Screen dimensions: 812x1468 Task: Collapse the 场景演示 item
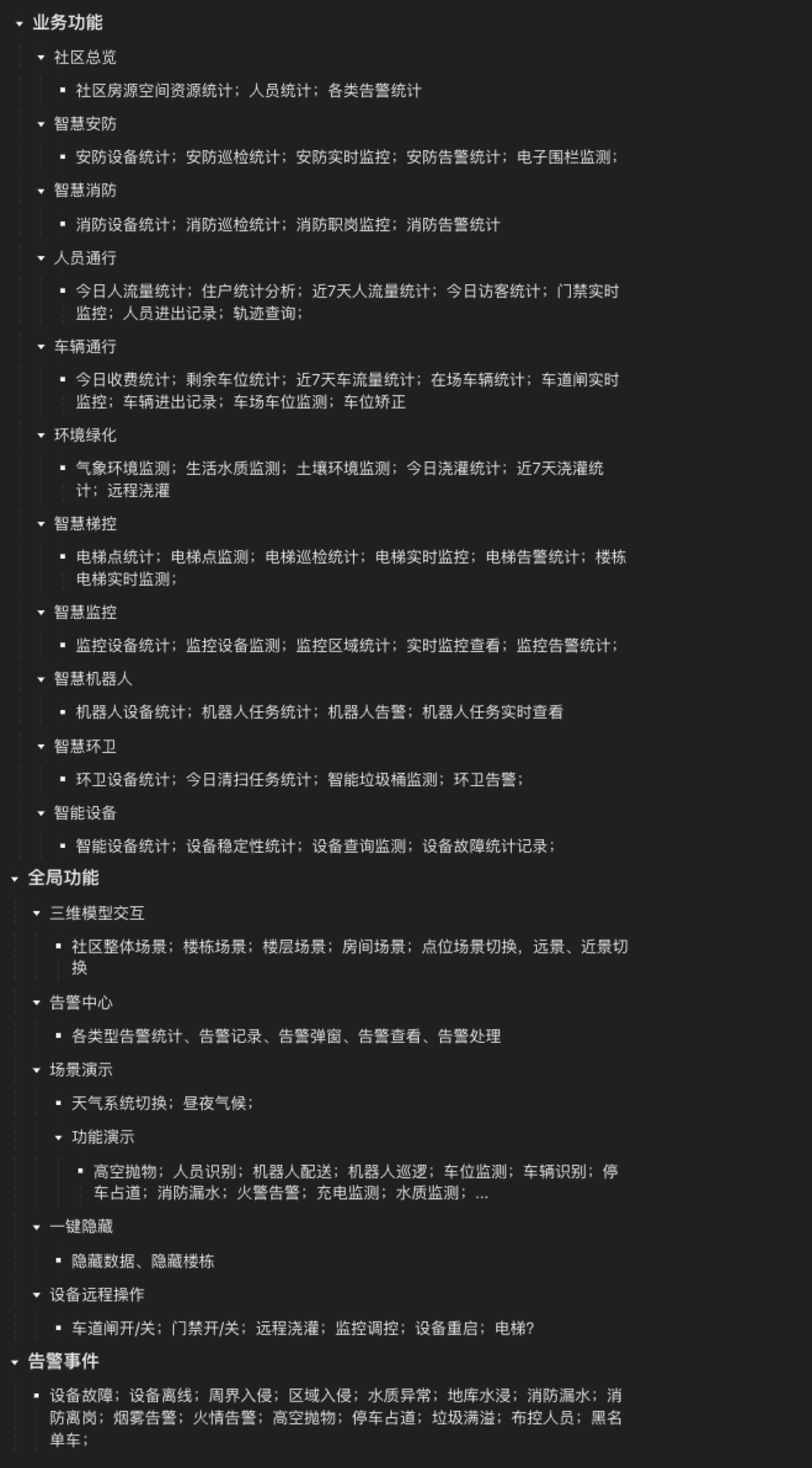pyautogui.click(x=37, y=1071)
